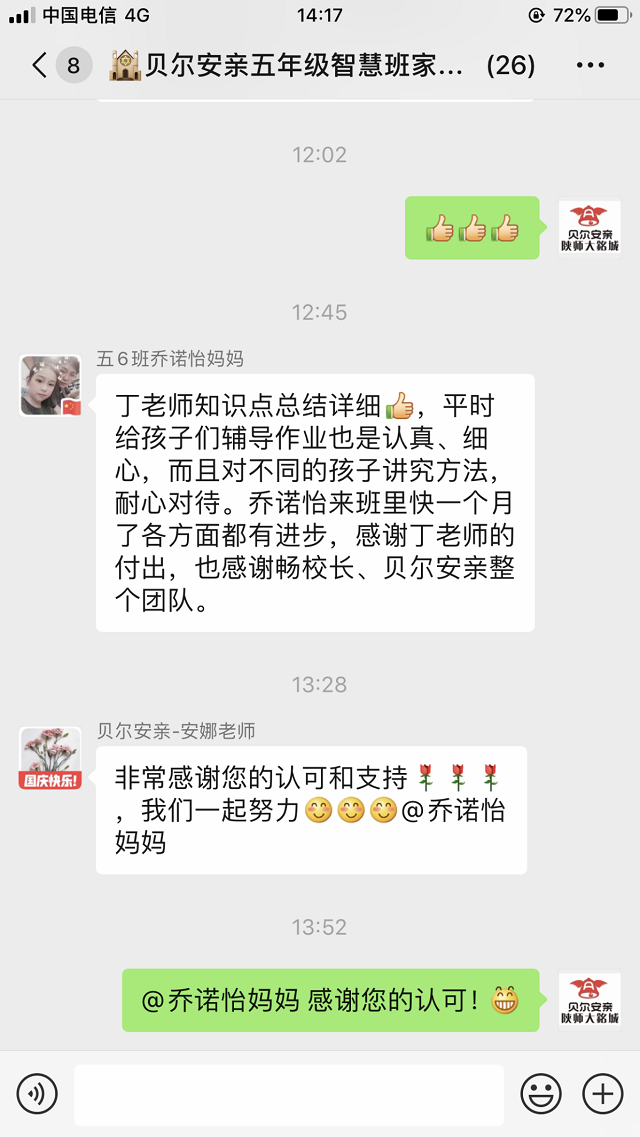Viewport: 640px width, 1137px height.
Task: Open the group chat overflow menu
Action: 590,66
